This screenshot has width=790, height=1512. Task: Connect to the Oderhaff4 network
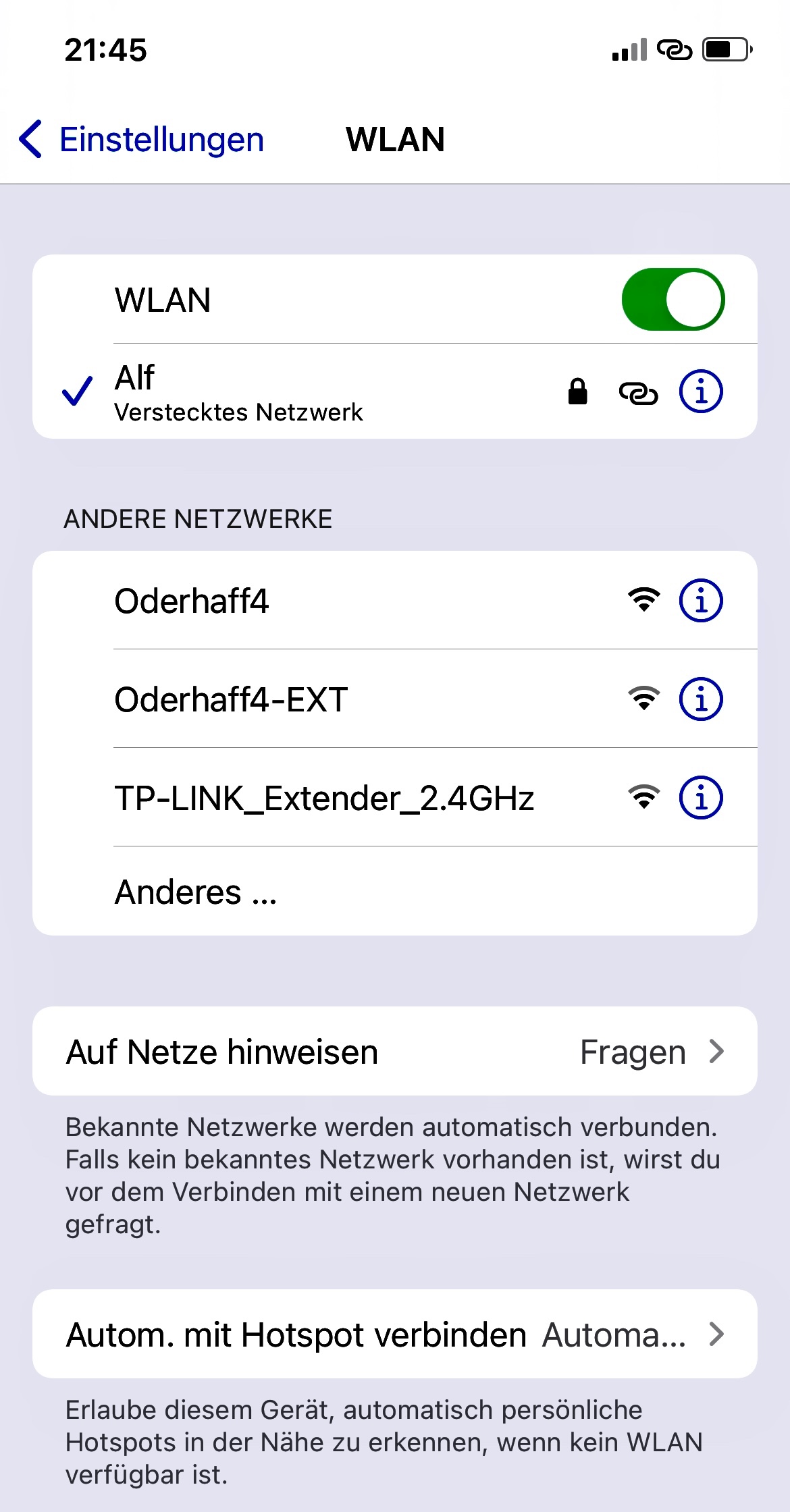[192, 601]
